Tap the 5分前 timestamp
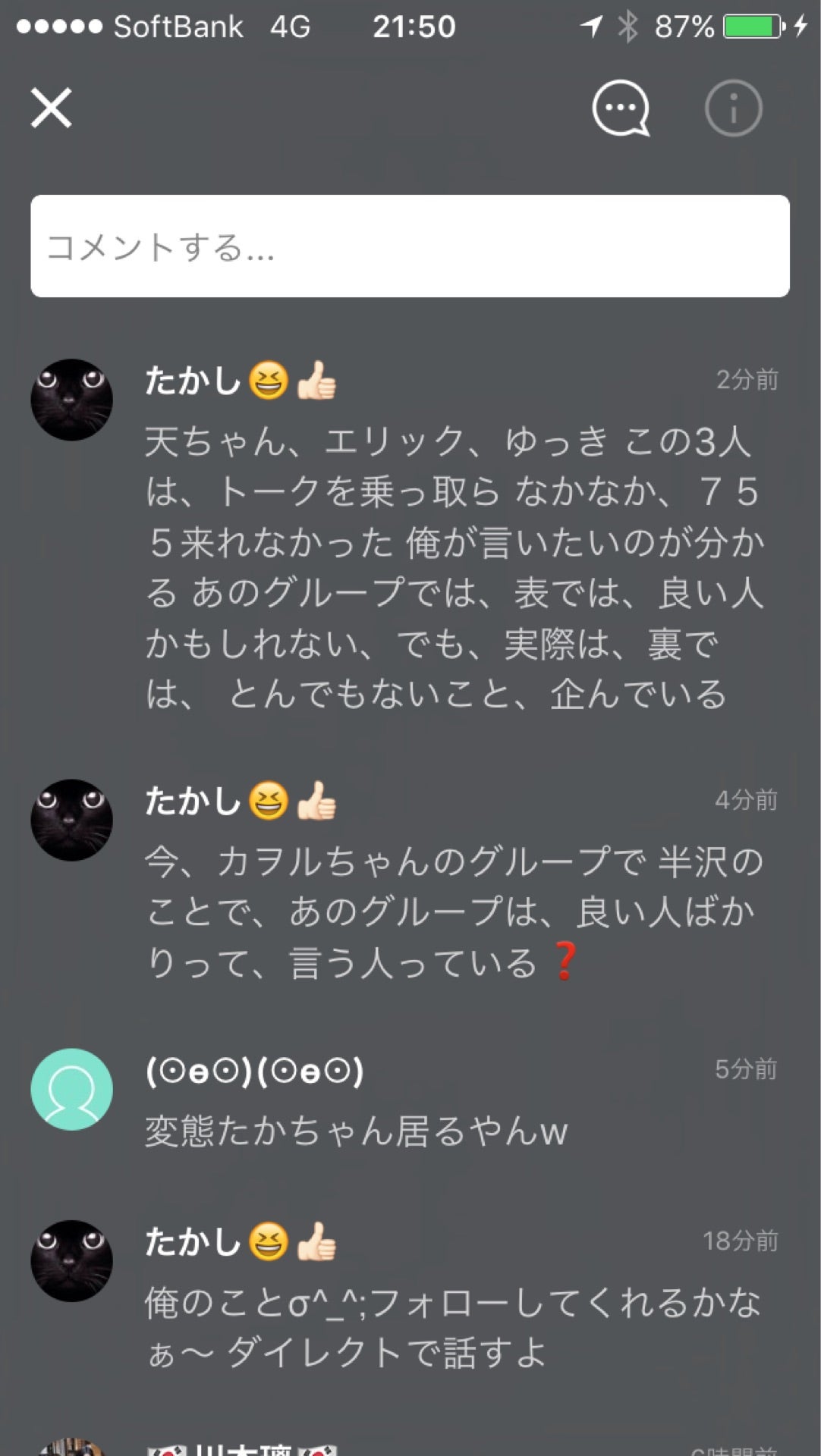Screen dimensions: 821x1456 [x=747, y=1070]
